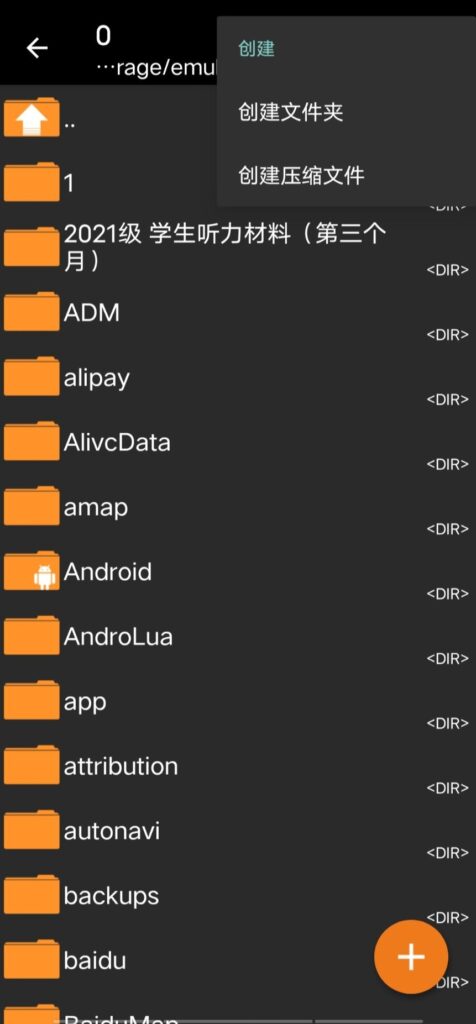476x1024 pixels.
Task: Open the backups folder
Action: coord(238,895)
